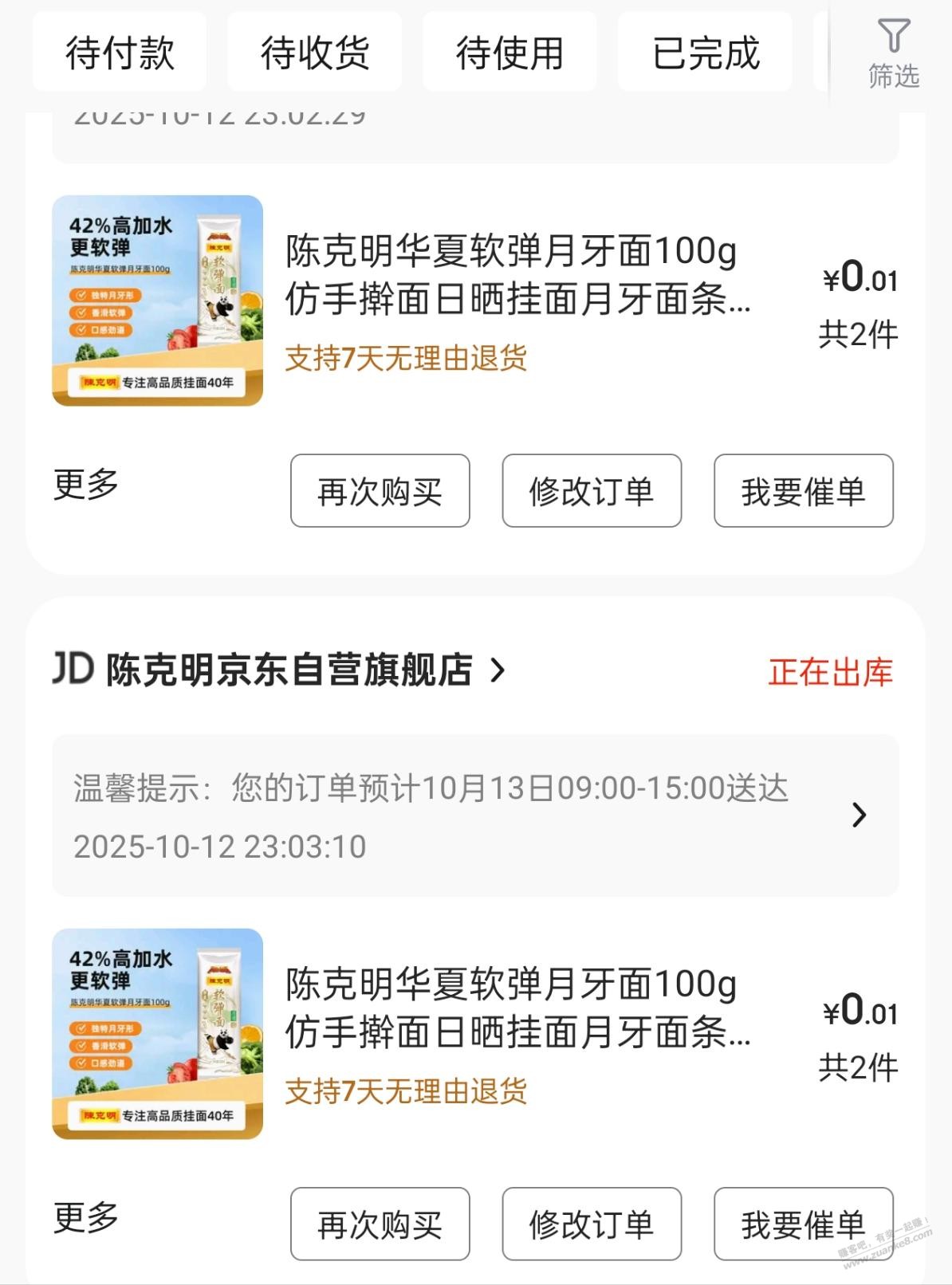The height and width of the screenshot is (1285, 952).
Task: Open the 筛选 filter icon
Action: click(893, 53)
